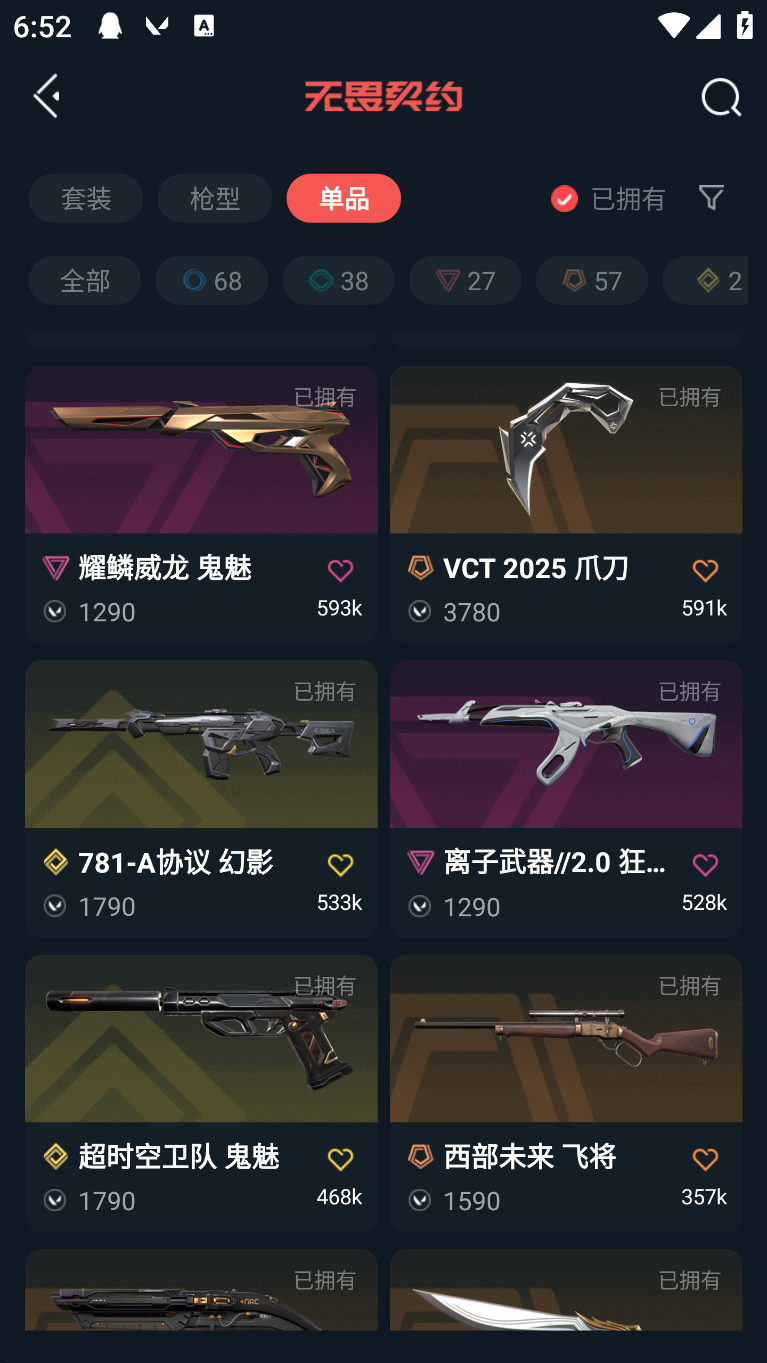This screenshot has height=1363, width=767.
Task: Open the VCT 2025 爪刀 card
Action: pyautogui.click(x=565, y=460)
